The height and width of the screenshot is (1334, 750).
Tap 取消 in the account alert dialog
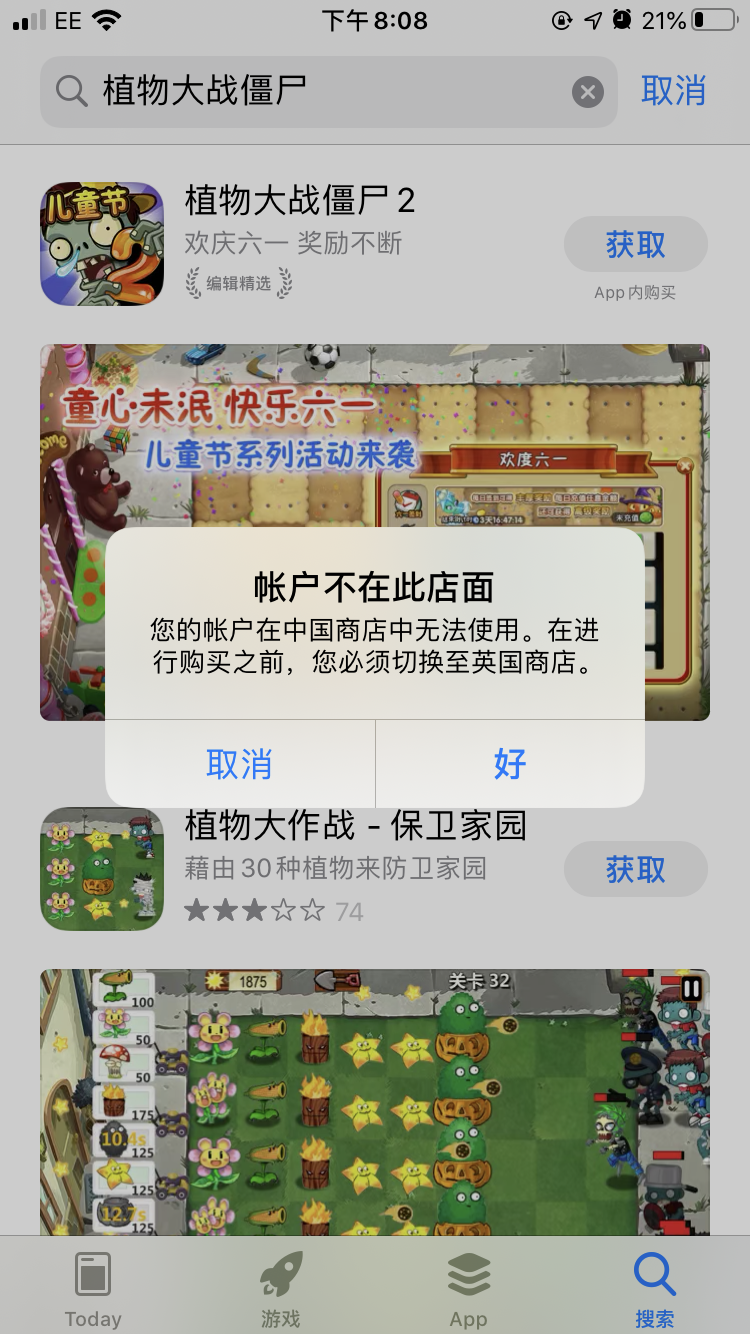[239, 764]
